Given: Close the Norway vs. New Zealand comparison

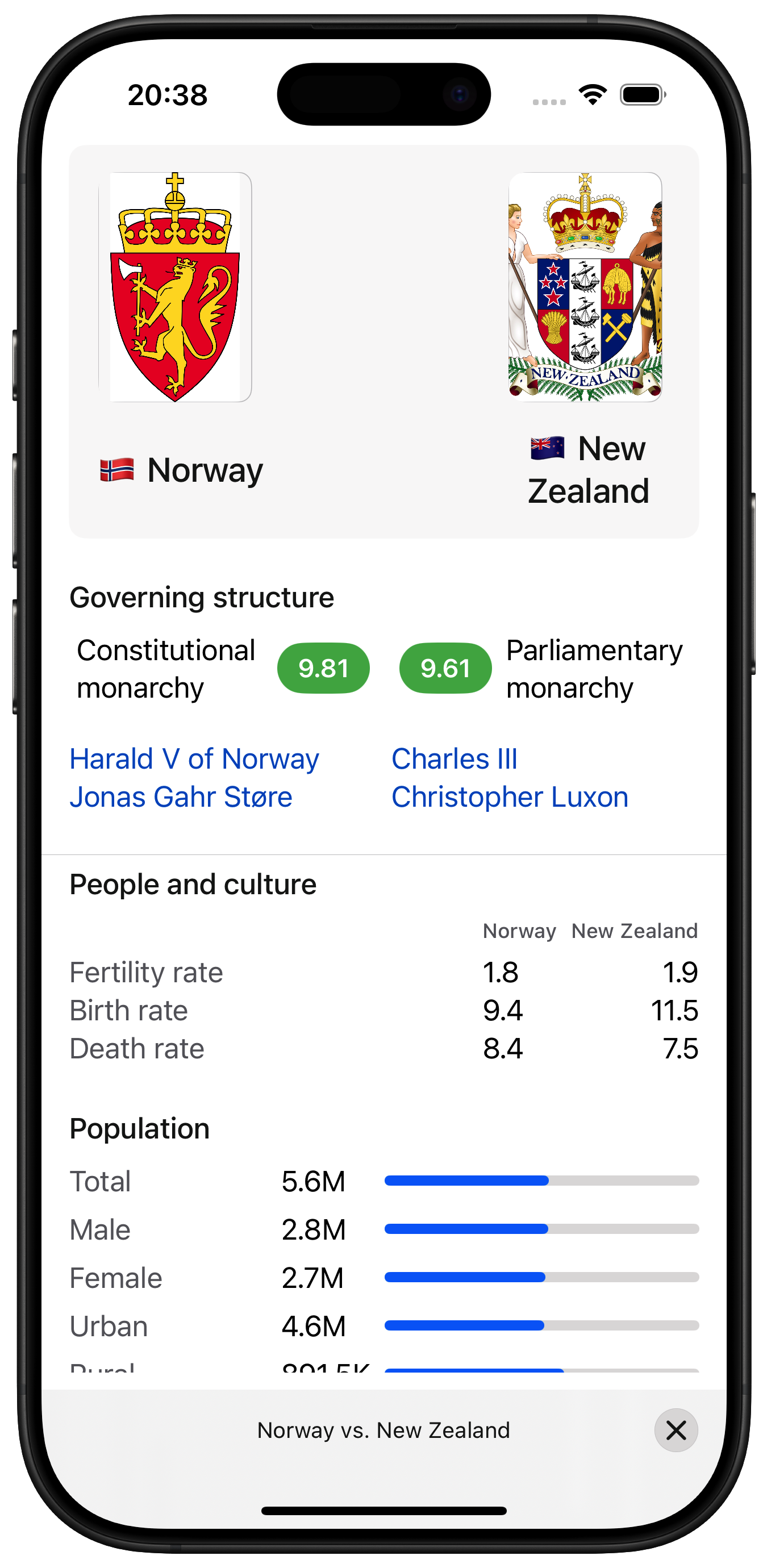Looking at the screenshot, I should click(676, 1430).
